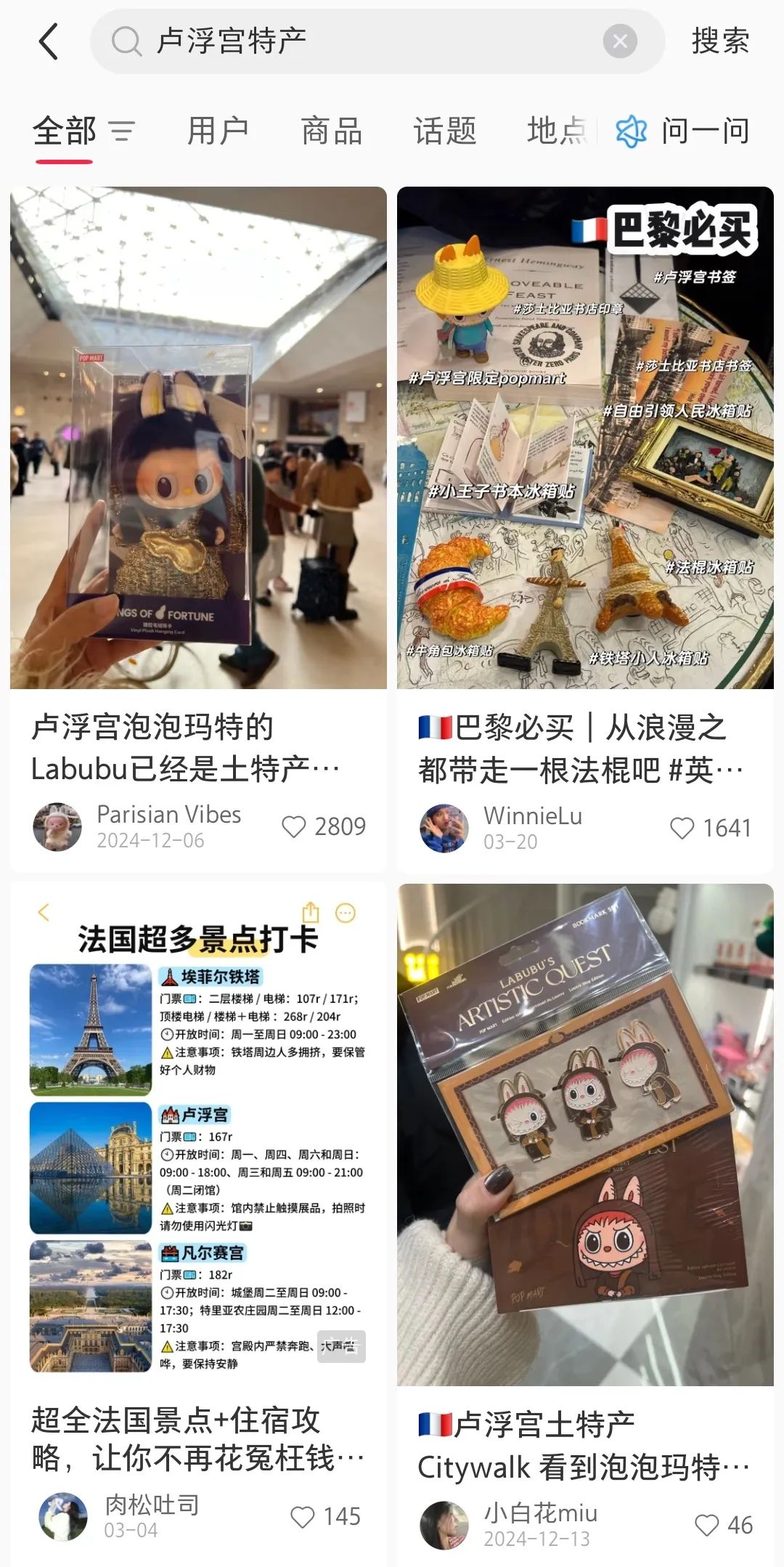
Task: Switch to the 话题 tab
Action: 445,131
